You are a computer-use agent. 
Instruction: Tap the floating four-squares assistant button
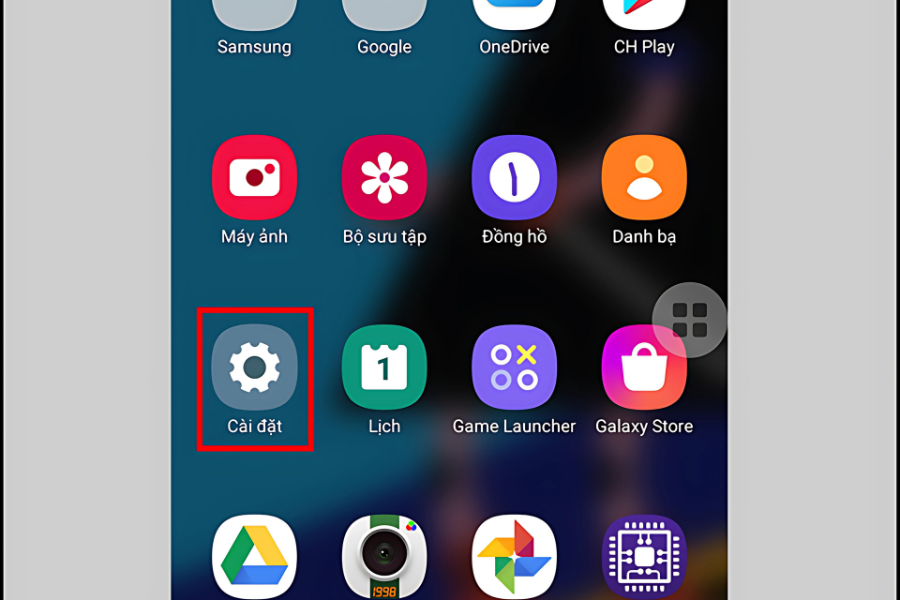click(x=689, y=320)
